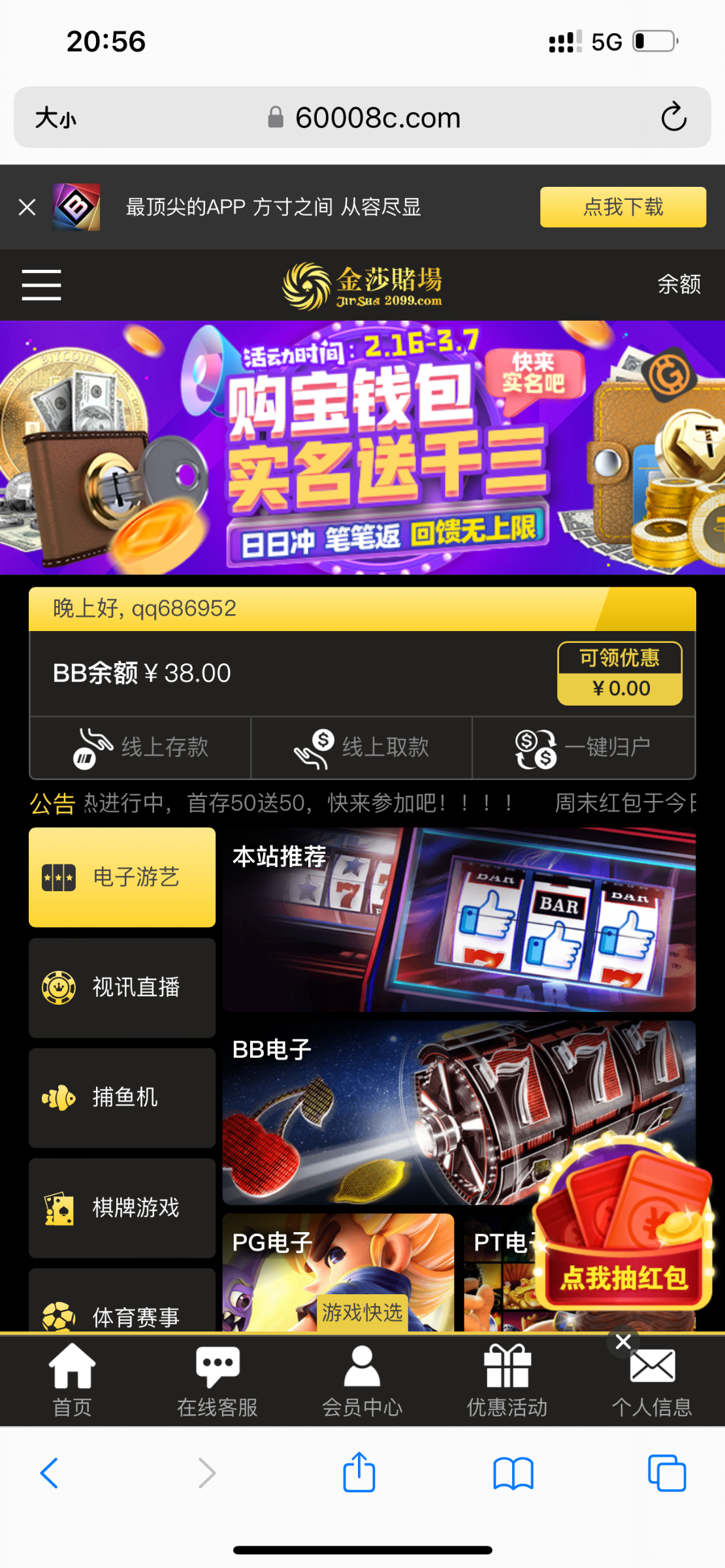This screenshot has height=1568, width=725.
Task: Open the 本站推荐 game tile
Action: pyautogui.click(x=459, y=920)
